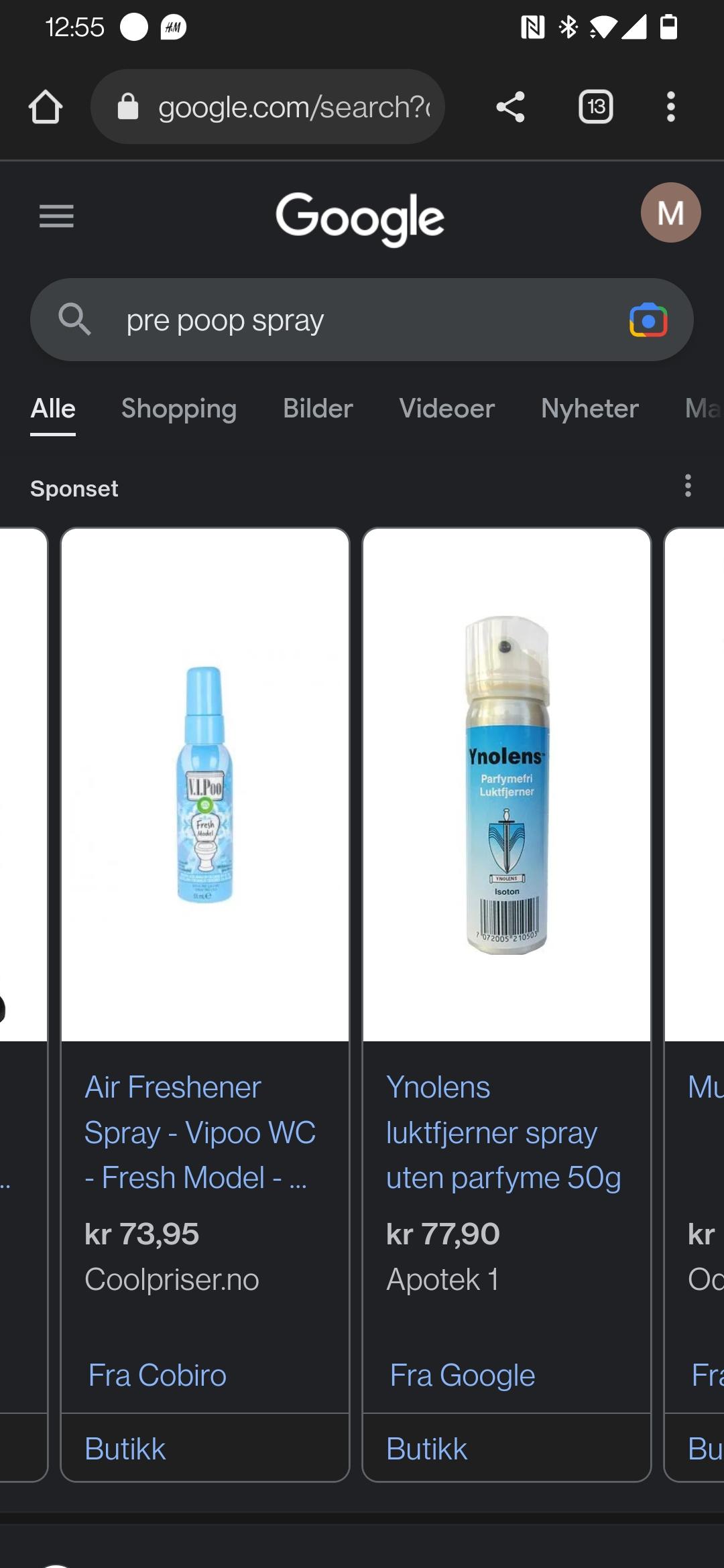Open Google's hamburger menu
This screenshot has height=1568, width=724.
click(56, 216)
